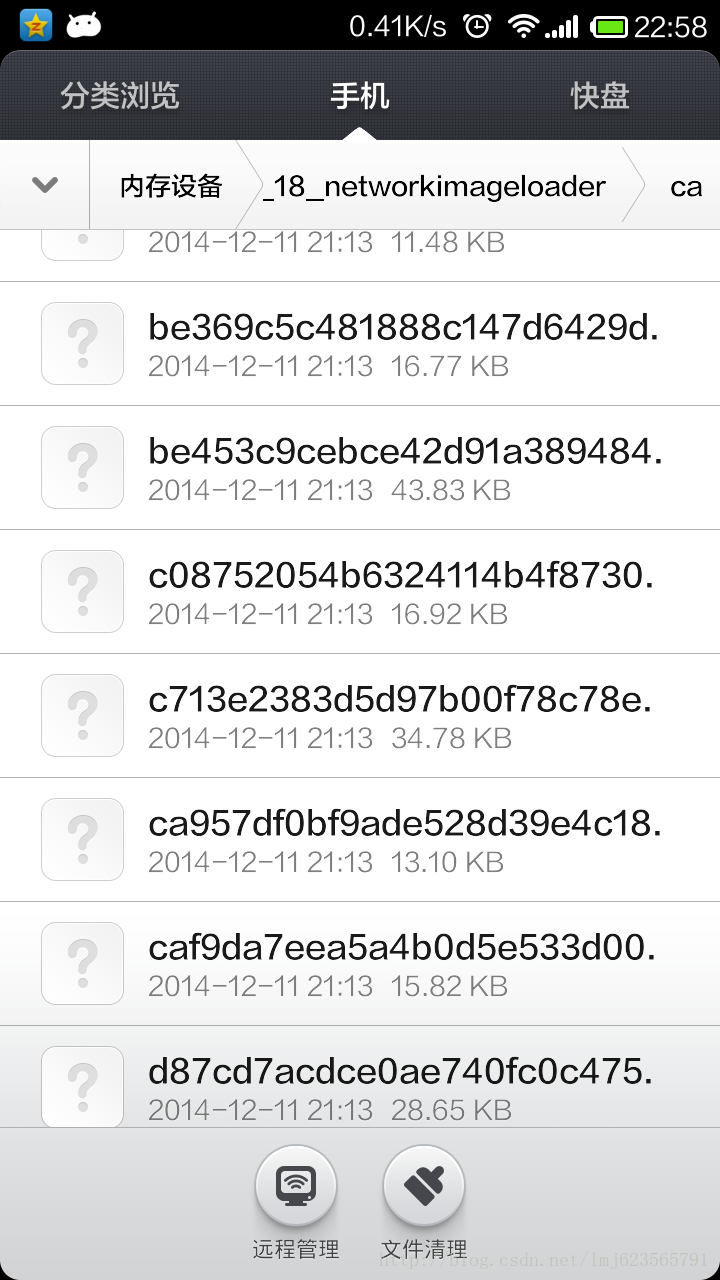Open file ca957df0bf9ade528d39e4c18
The height and width of the screenshot is (1280, 720).
tap(360, 839)
